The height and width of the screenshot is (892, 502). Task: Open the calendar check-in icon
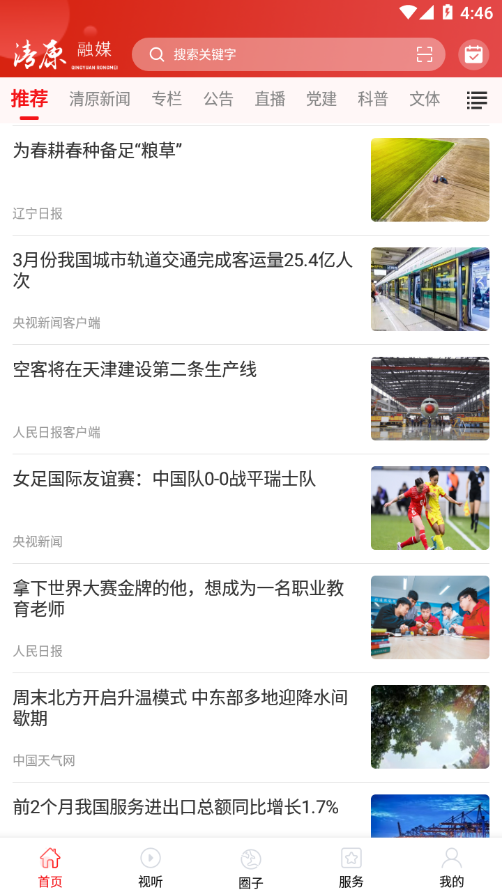point(474,55)
